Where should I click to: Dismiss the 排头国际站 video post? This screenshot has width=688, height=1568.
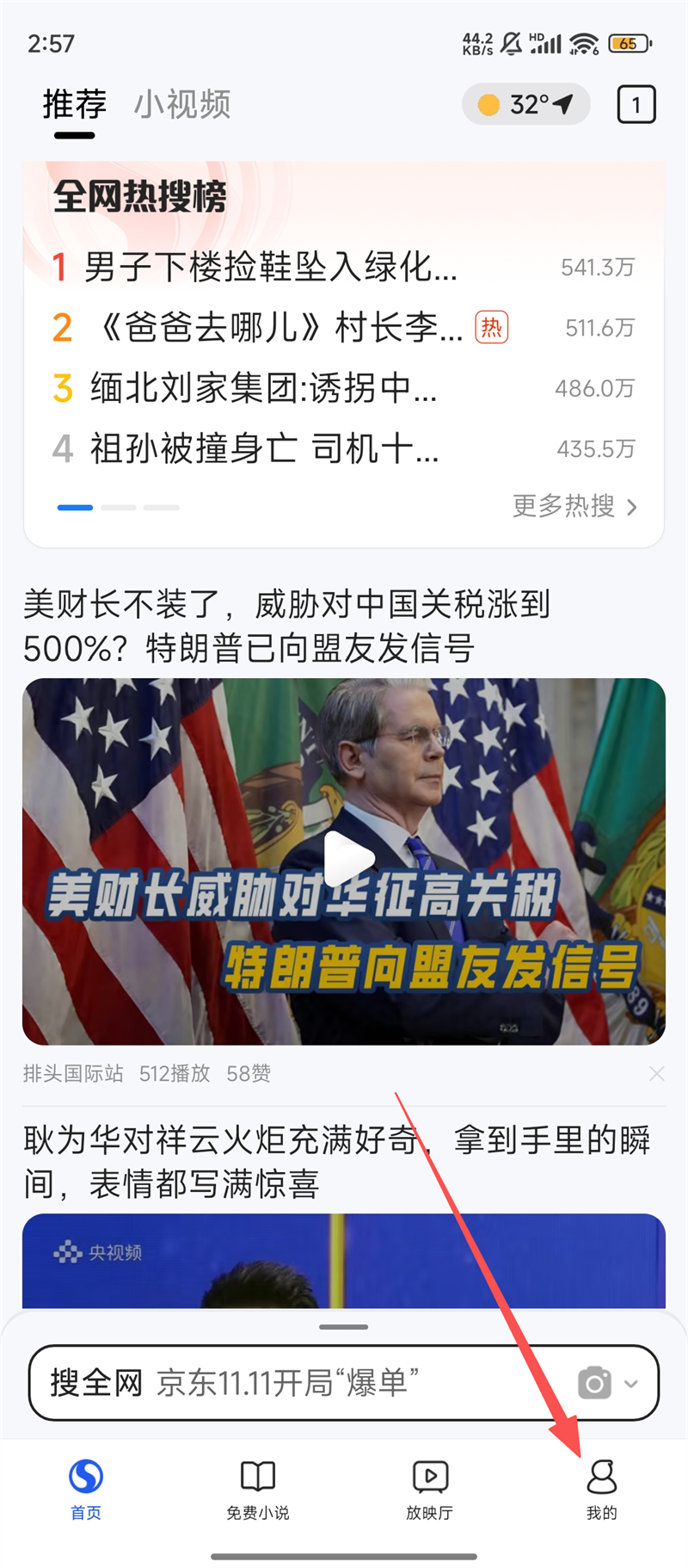656,1073
